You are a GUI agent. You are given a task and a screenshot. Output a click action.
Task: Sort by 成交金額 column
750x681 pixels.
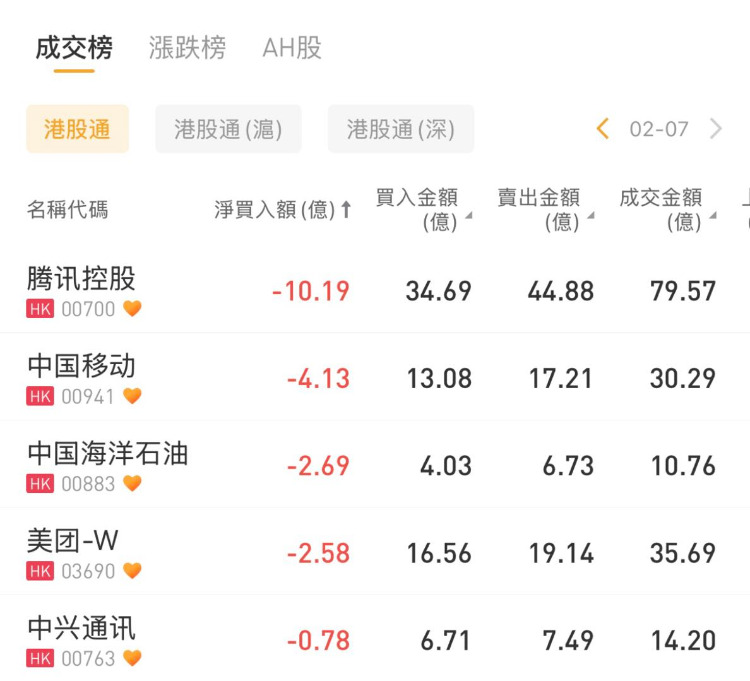(667, 210)
